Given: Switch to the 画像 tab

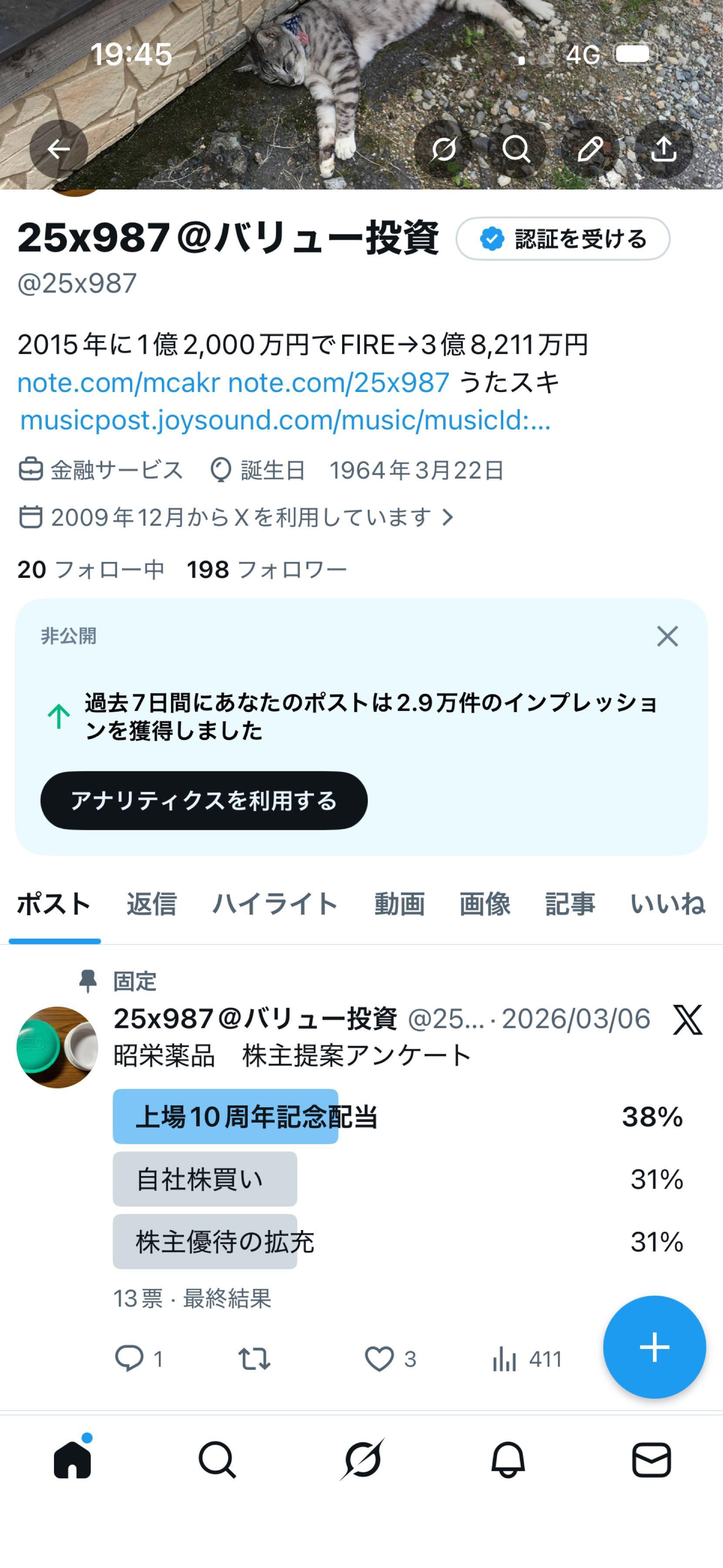Looking at the screenshot, I should (484, 905).
